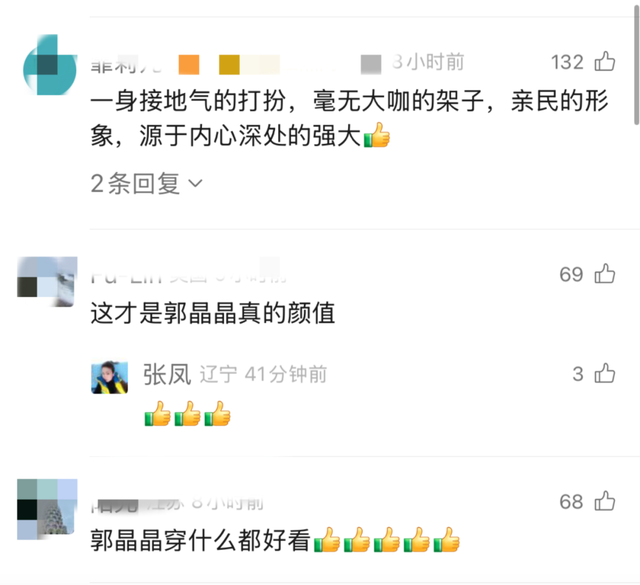This screenshot has width=640, height=585.
Task: Like the comment 这才是郭晶晶真的颜值
Action: [x=605, y=274]
